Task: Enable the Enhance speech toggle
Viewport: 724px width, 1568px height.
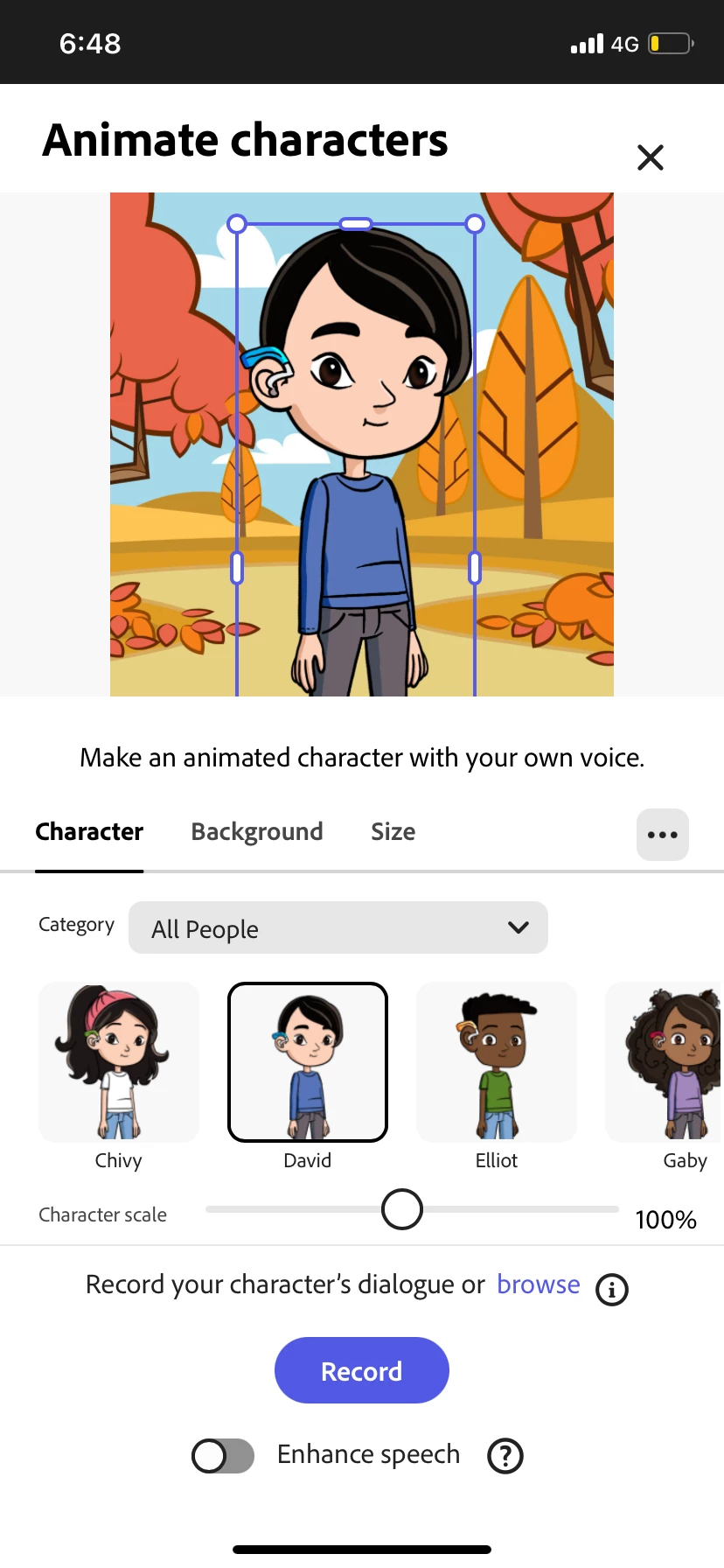Action: pos(223,1456)
